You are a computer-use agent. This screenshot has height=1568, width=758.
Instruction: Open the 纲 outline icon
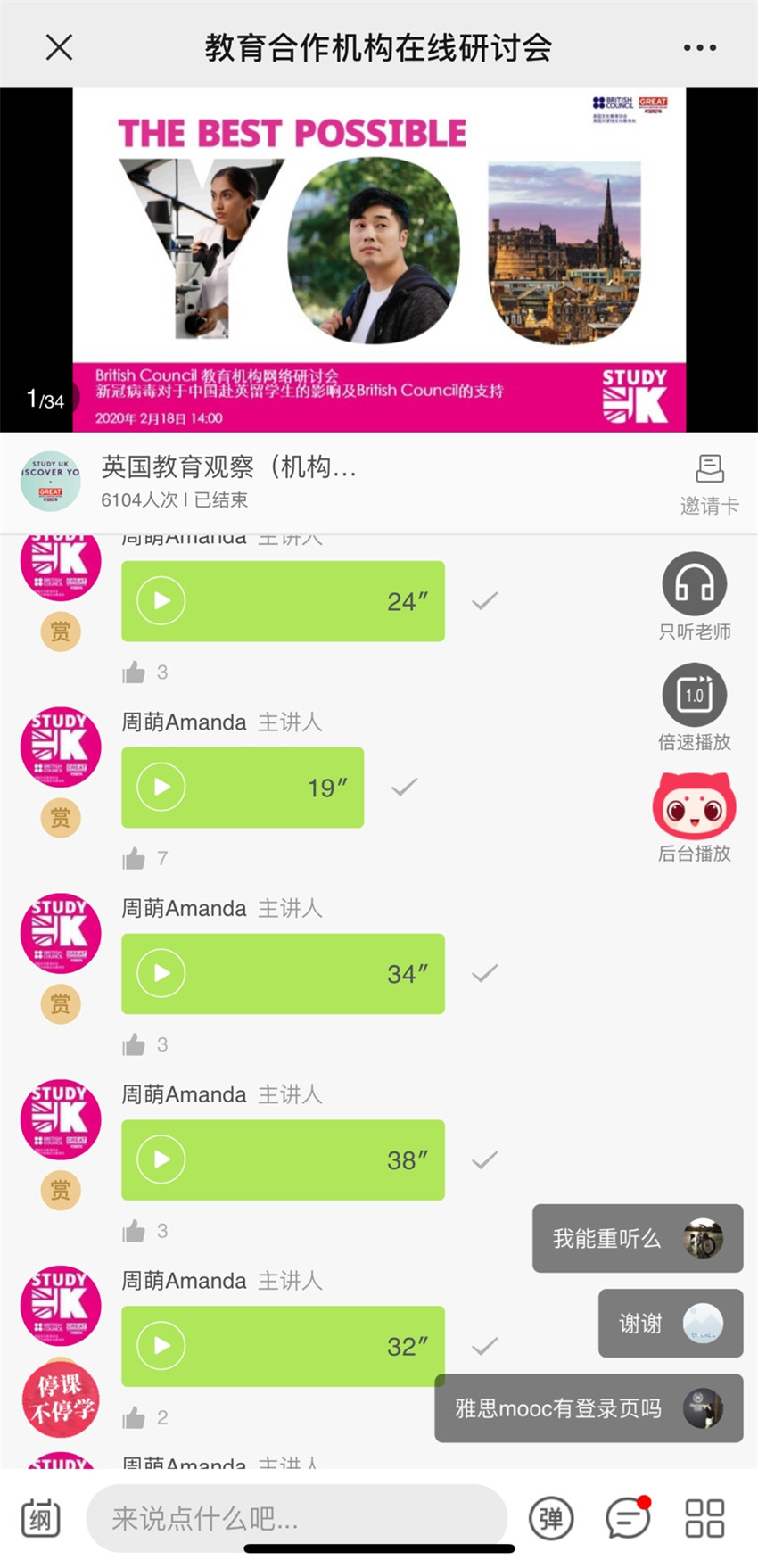pyautogui.click(x=41, y=1518)
